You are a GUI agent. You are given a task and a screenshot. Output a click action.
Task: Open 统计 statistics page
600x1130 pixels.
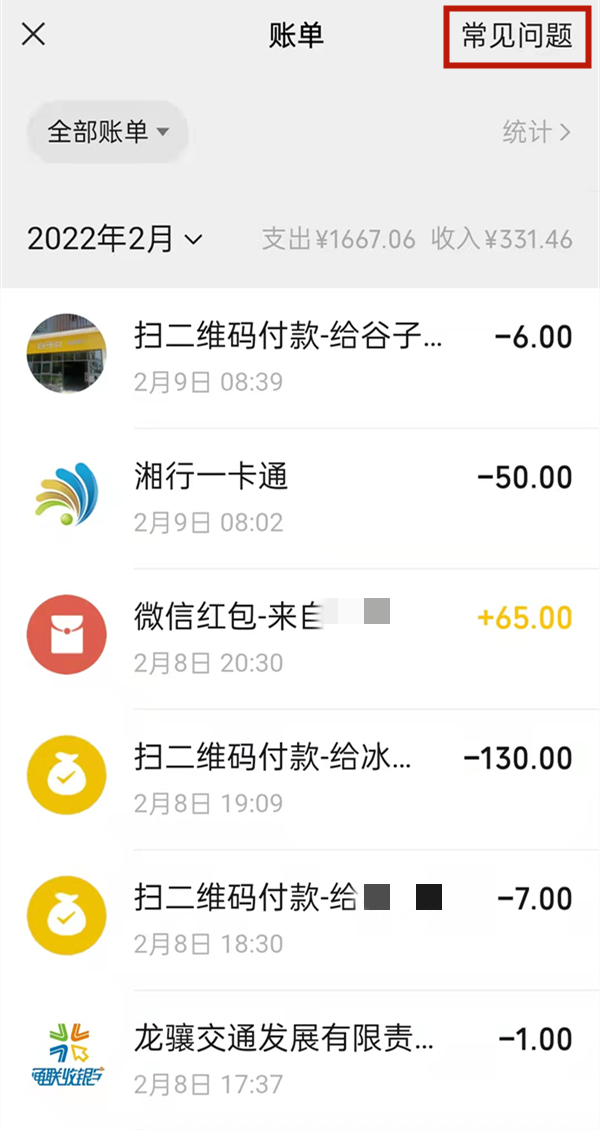(x=536, y=132)
